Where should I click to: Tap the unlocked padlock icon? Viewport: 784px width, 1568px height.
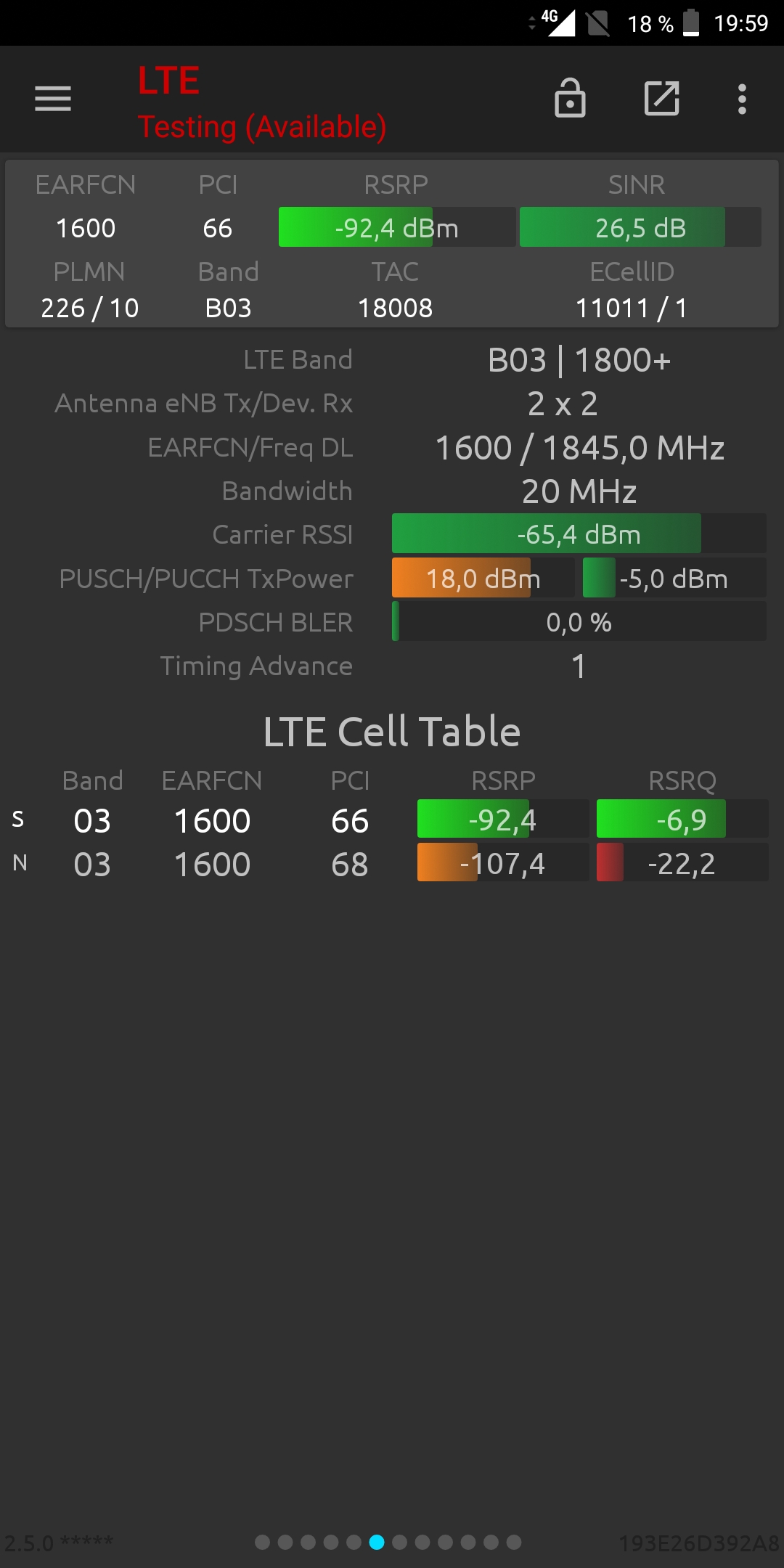click(570, 98)
